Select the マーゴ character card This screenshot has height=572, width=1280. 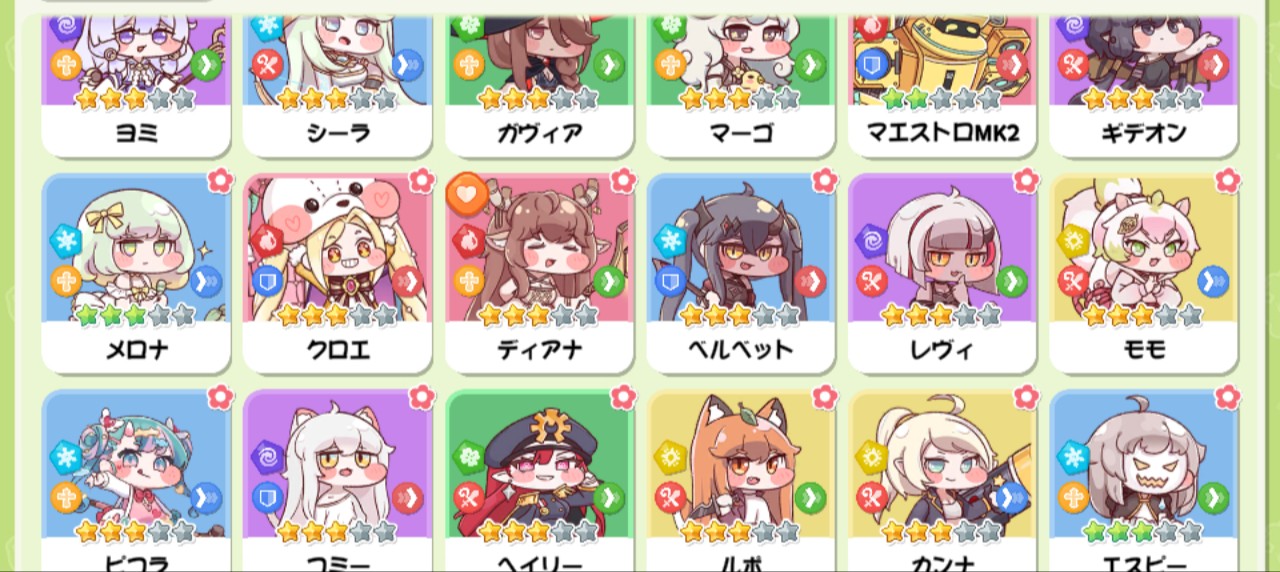[x=740, y=80]
